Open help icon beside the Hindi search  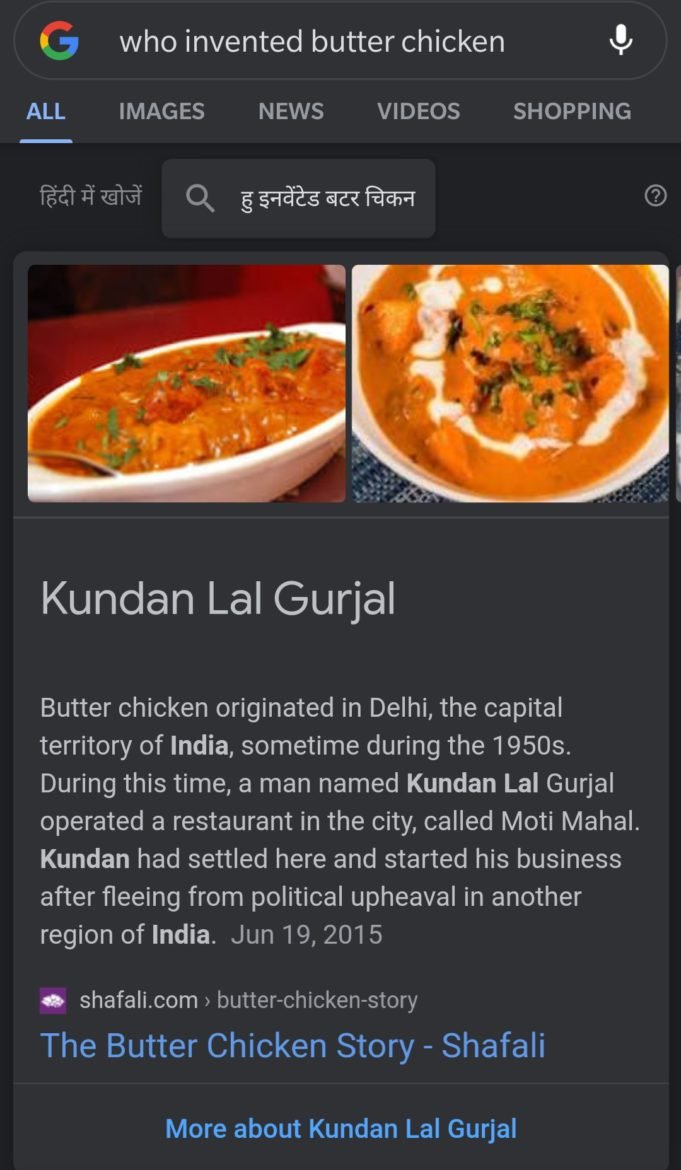point(655,196)
